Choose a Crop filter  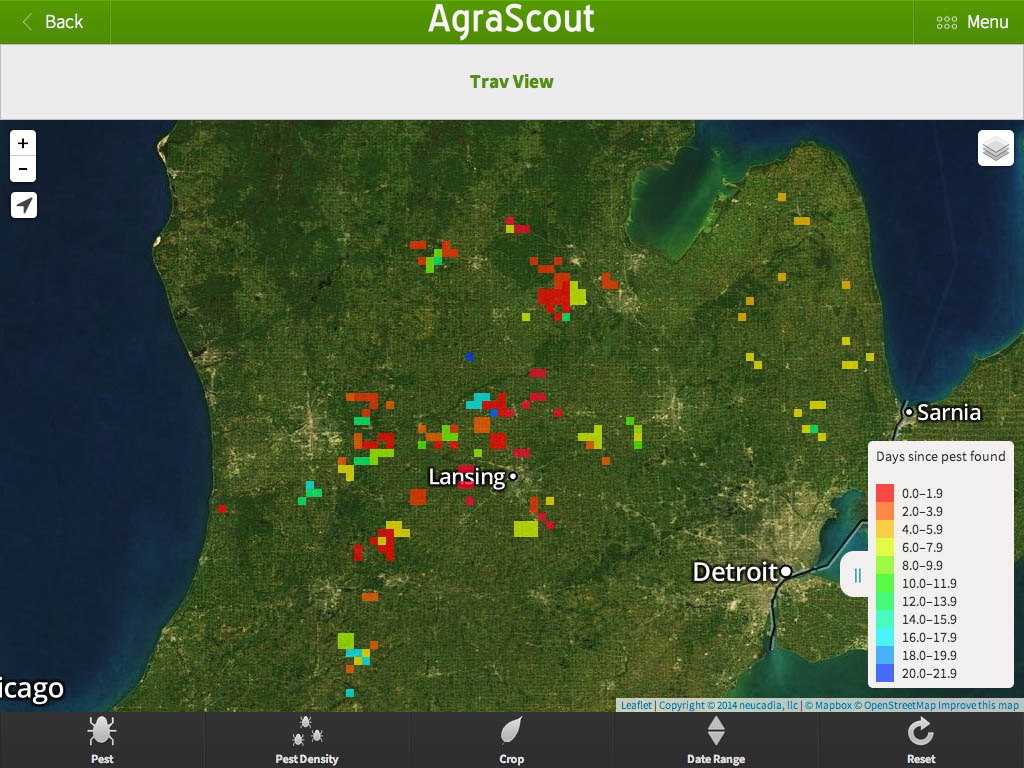tap(512, 740)
